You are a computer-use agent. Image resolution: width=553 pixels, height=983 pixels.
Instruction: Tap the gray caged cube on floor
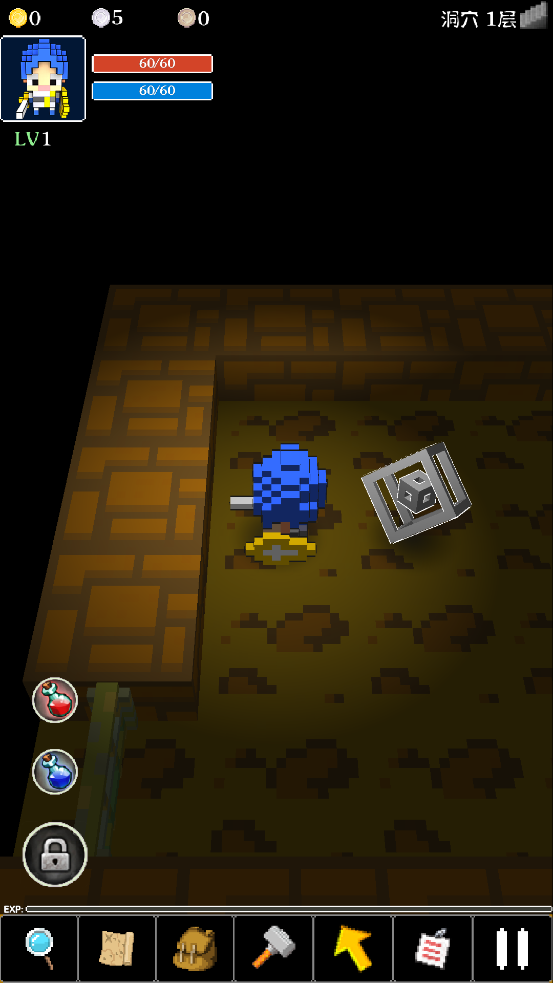point(416,493)
